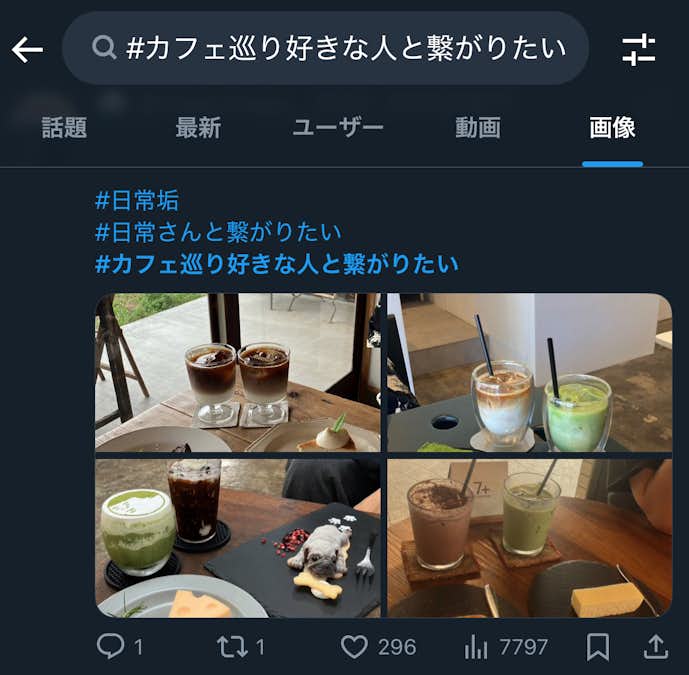Open the photo with chocolate and matcha drinks
This screenshot has width=689, height=675.
pos(529,538)
